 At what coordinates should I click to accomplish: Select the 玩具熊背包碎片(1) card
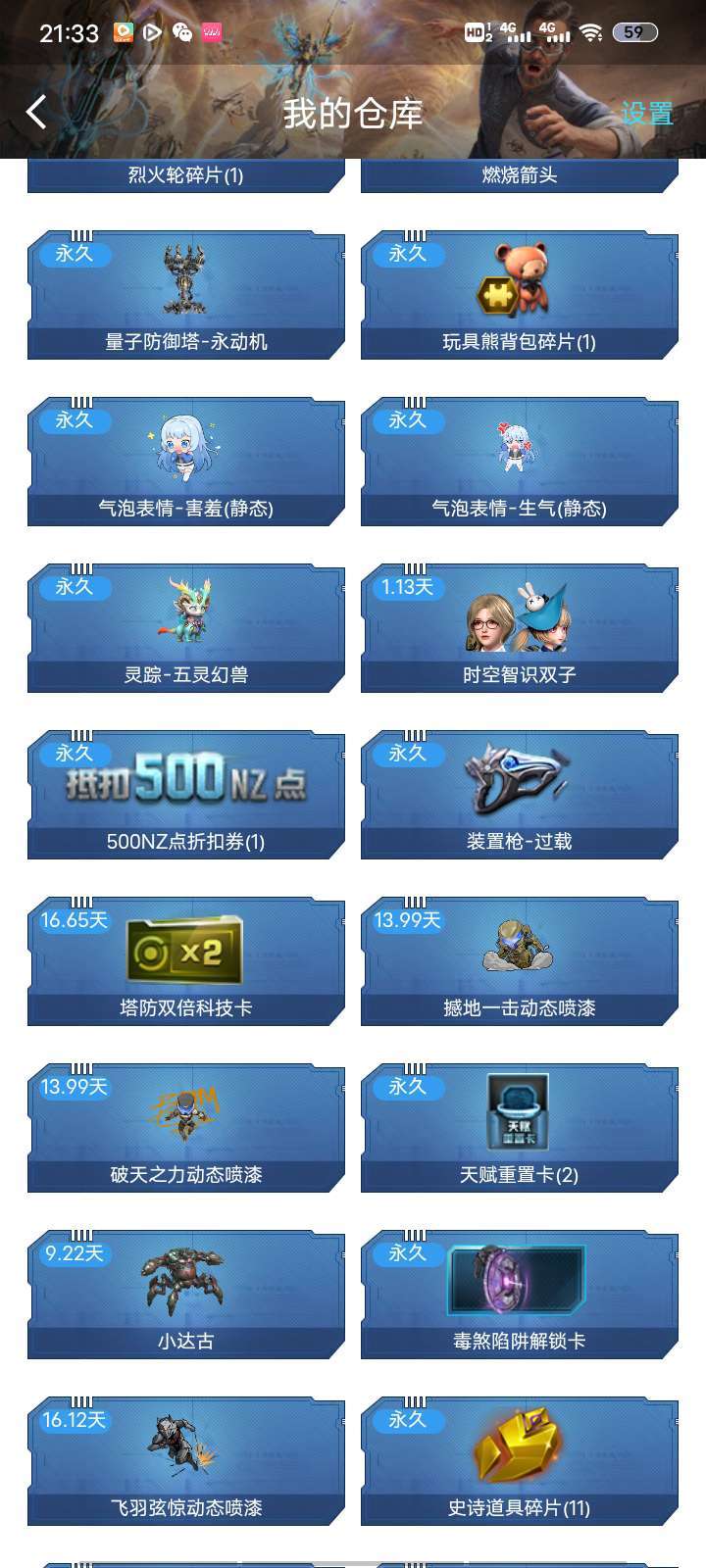(x=520, y=295)
